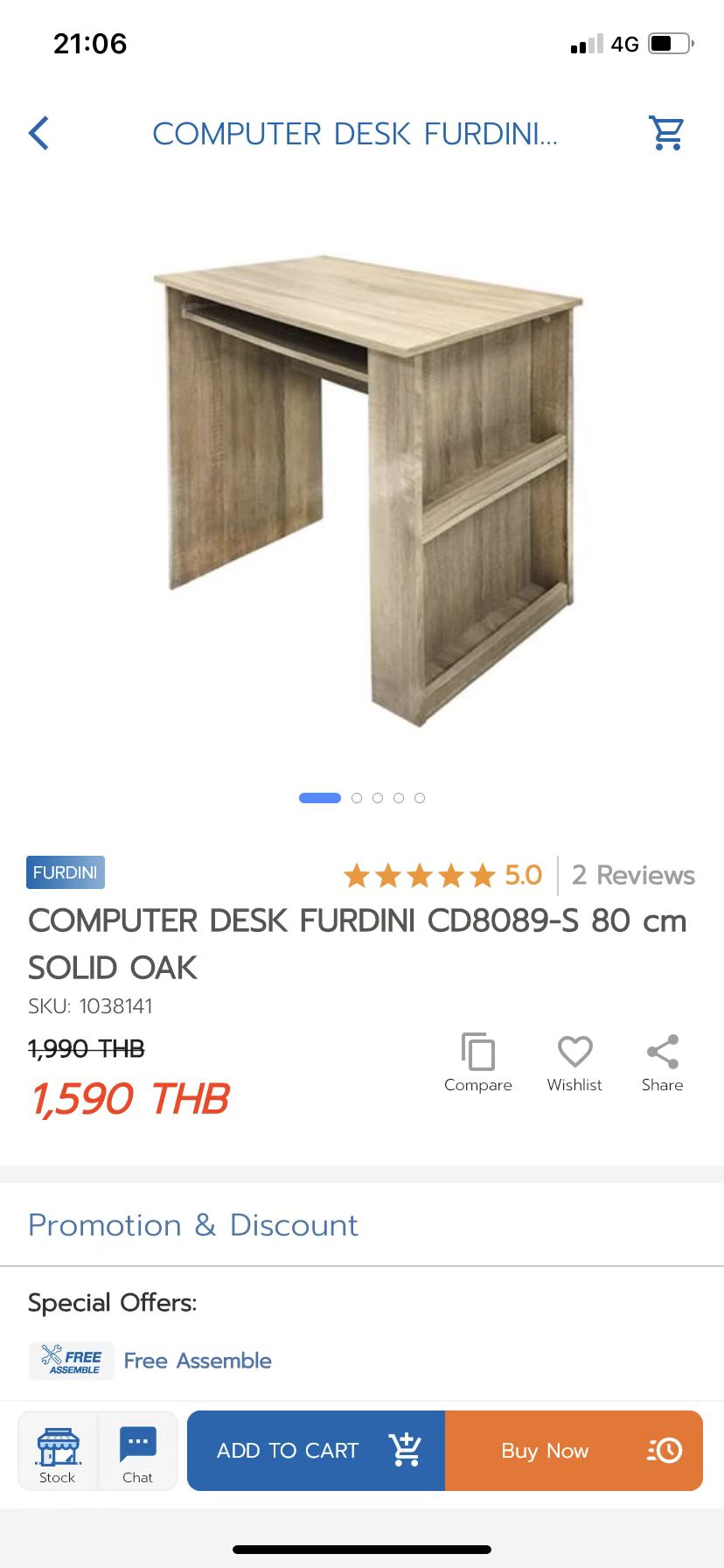Open the shopping cart
The height and width of the screenshot is (1568, 724).
click(x=666, y=133)
